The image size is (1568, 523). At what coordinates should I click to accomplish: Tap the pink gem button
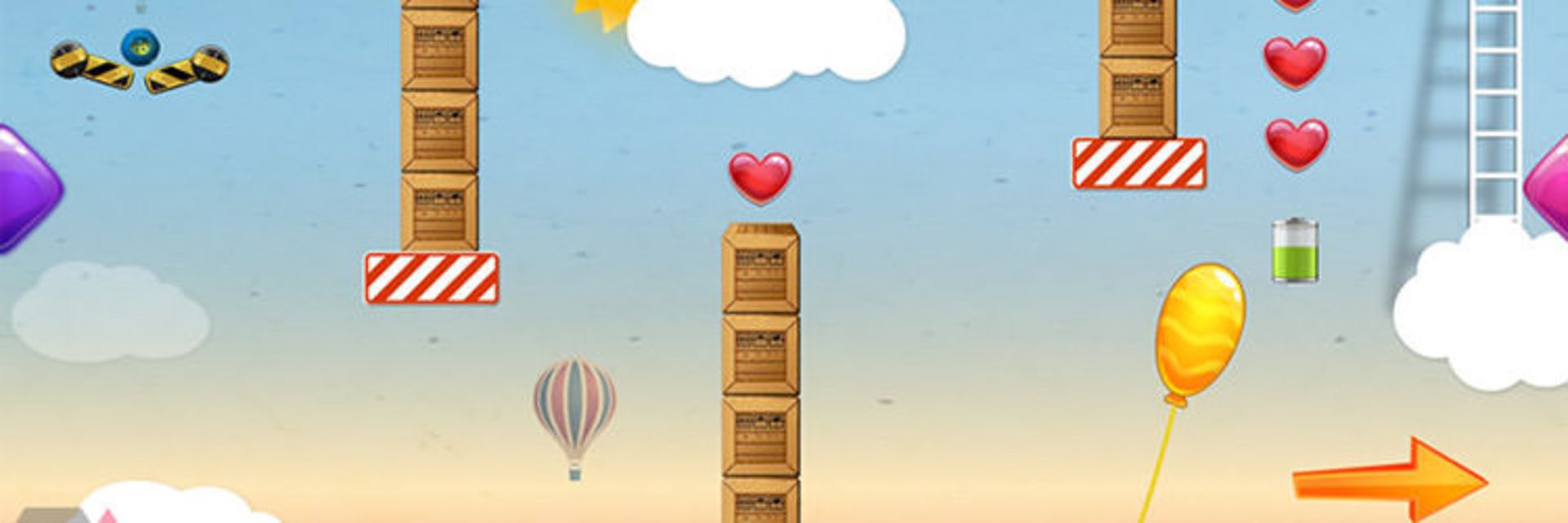coord(1548,188)
